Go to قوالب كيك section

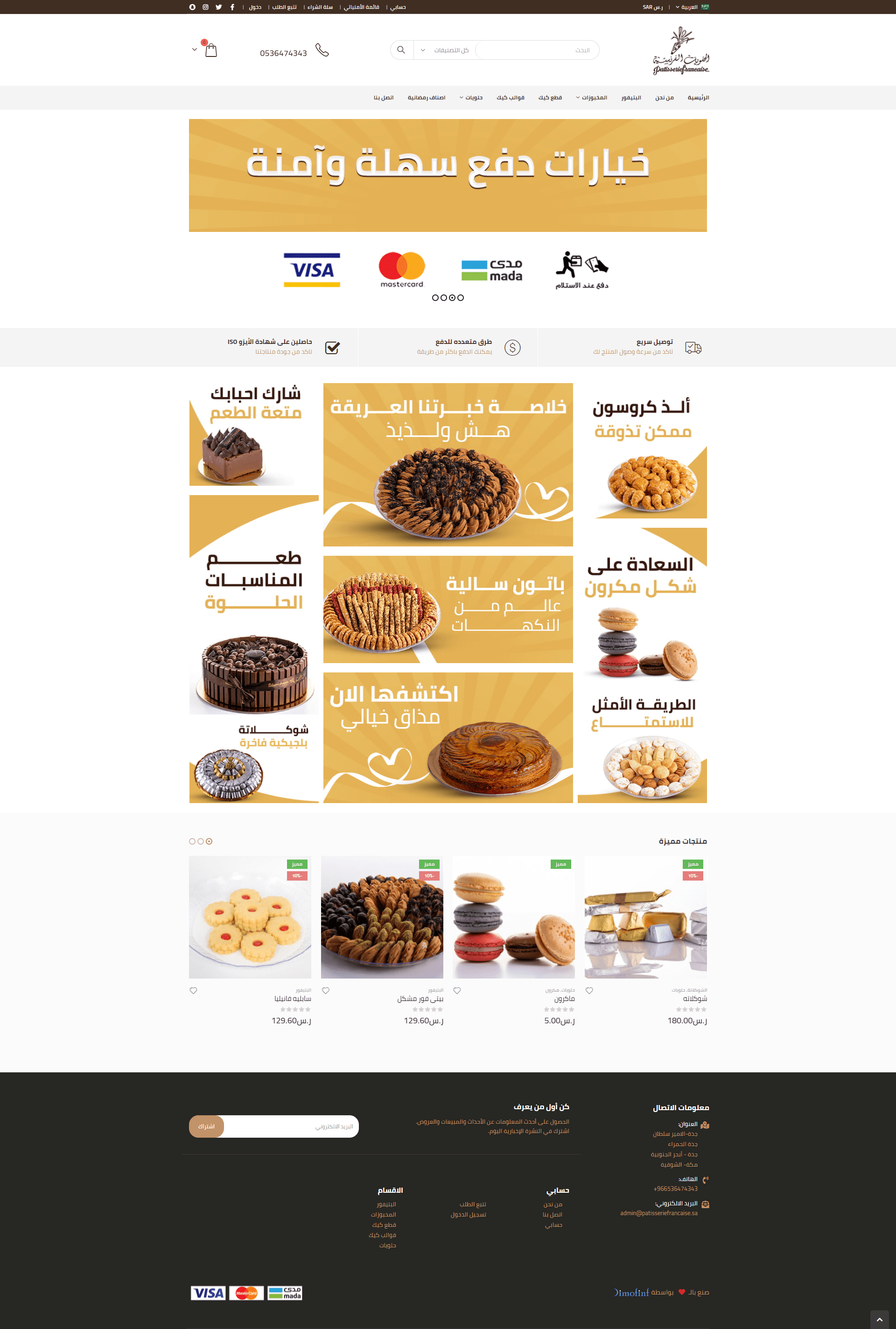coord(510,98)
